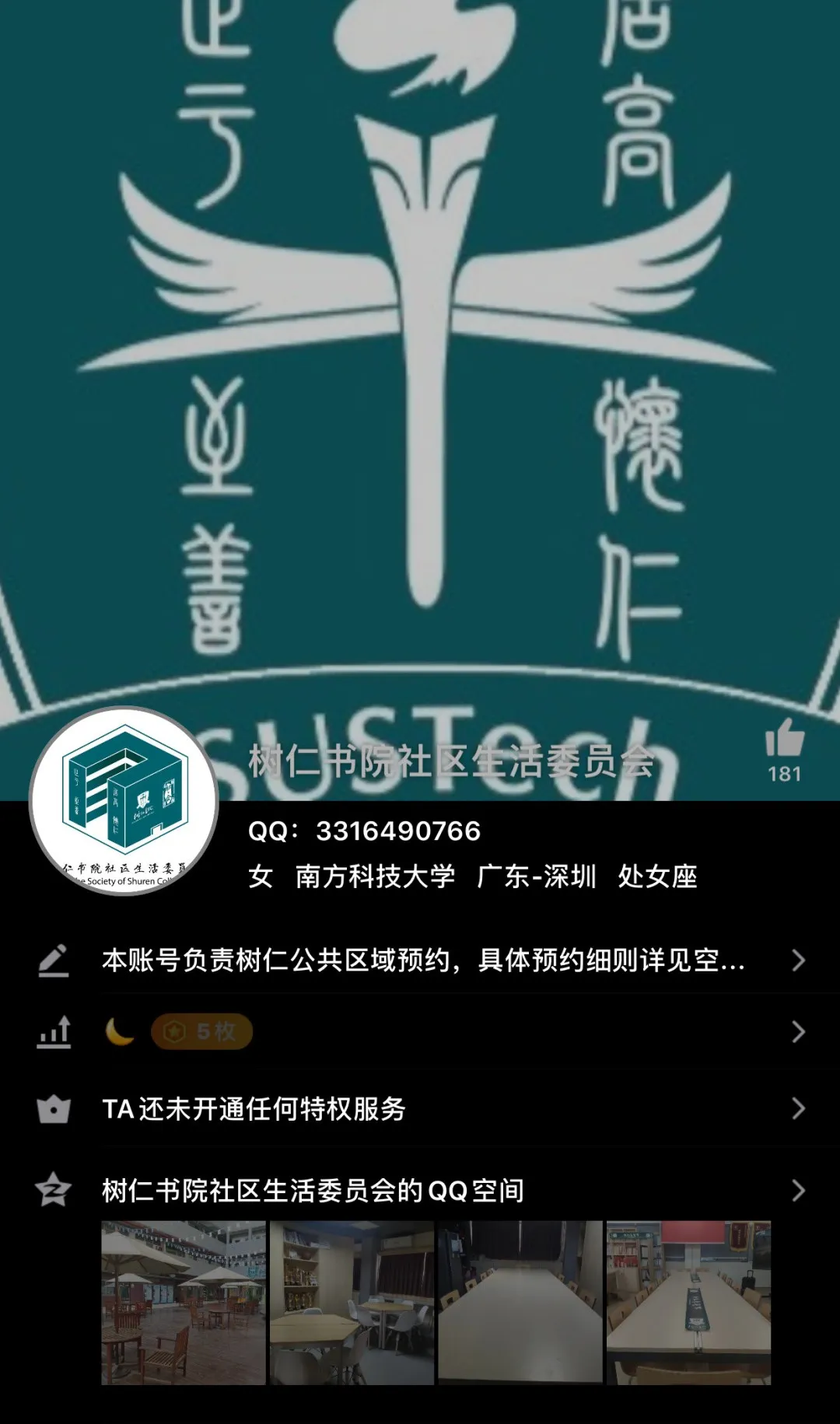View the photo with bookshelf and white chairs

click(352, 1303)
